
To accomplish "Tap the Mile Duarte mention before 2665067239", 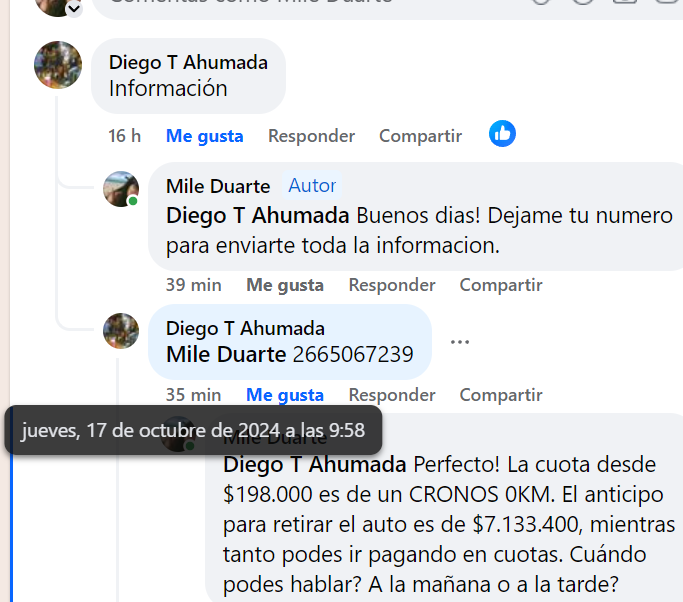I will (x=226, y=354).
